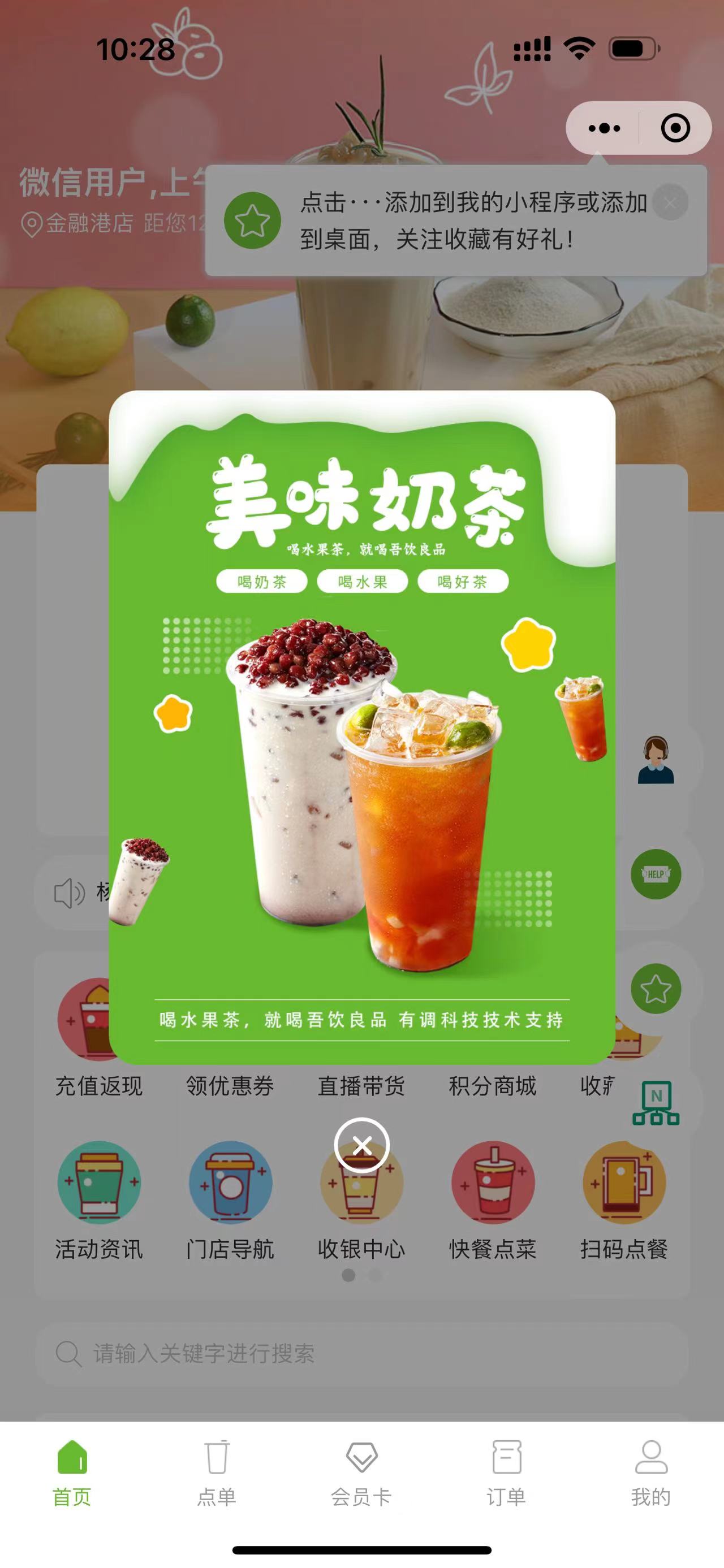Close the milk tea promo popup
The height and width of the screenshot is (1568, 724).
click(361, 1145)
